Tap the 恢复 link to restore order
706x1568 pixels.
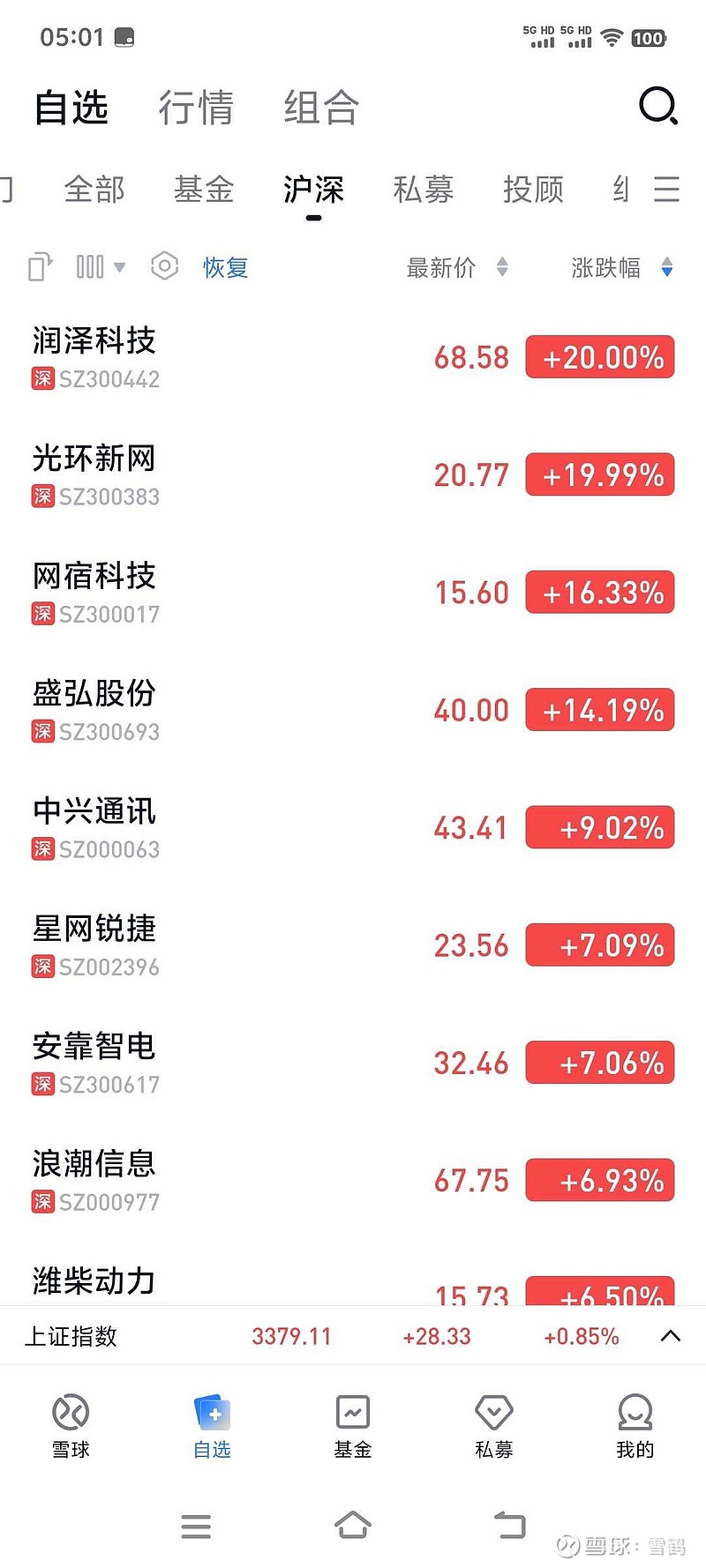[226, 267]
